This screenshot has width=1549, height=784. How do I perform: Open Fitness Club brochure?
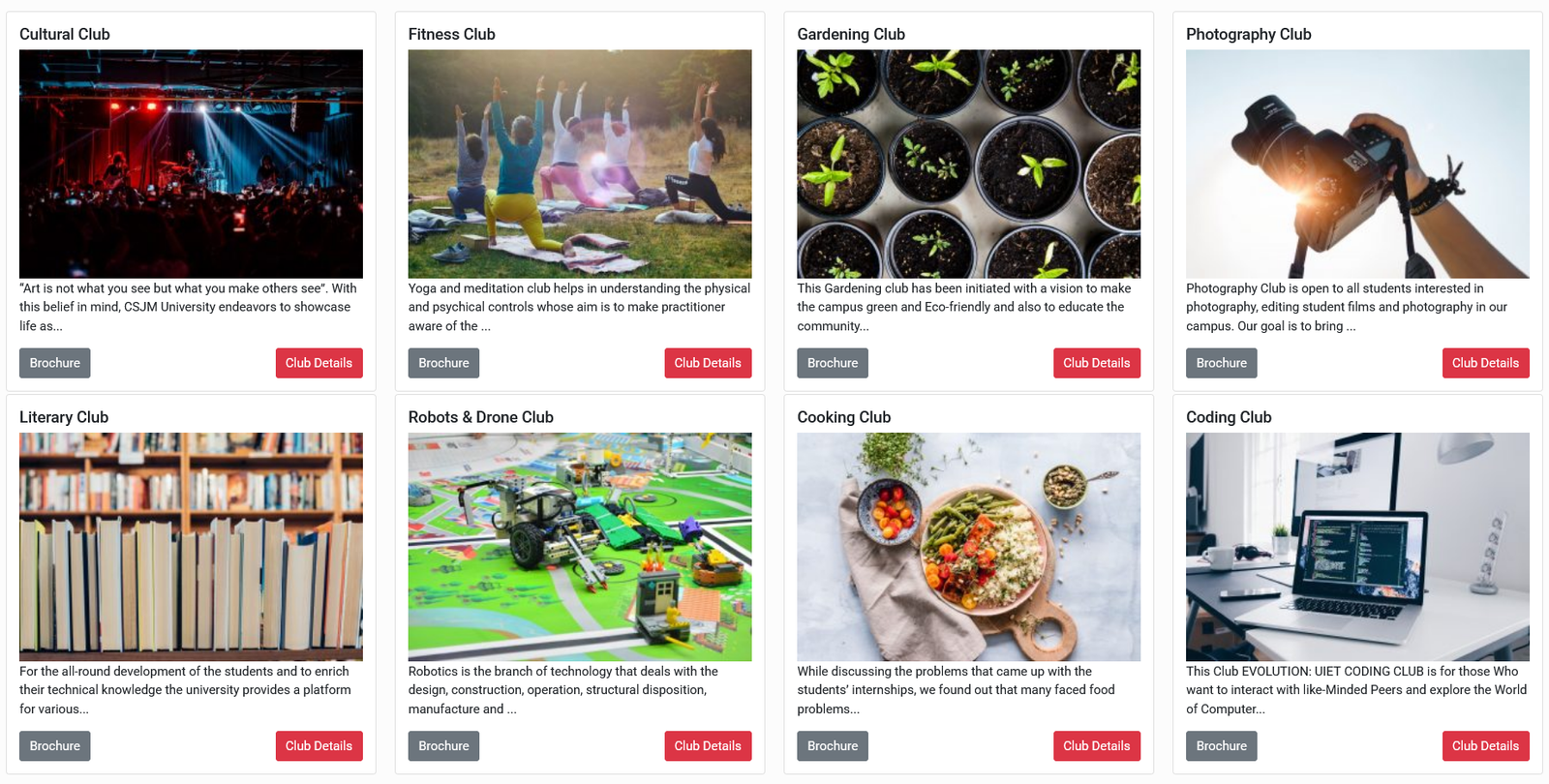[x=443, y=363]
